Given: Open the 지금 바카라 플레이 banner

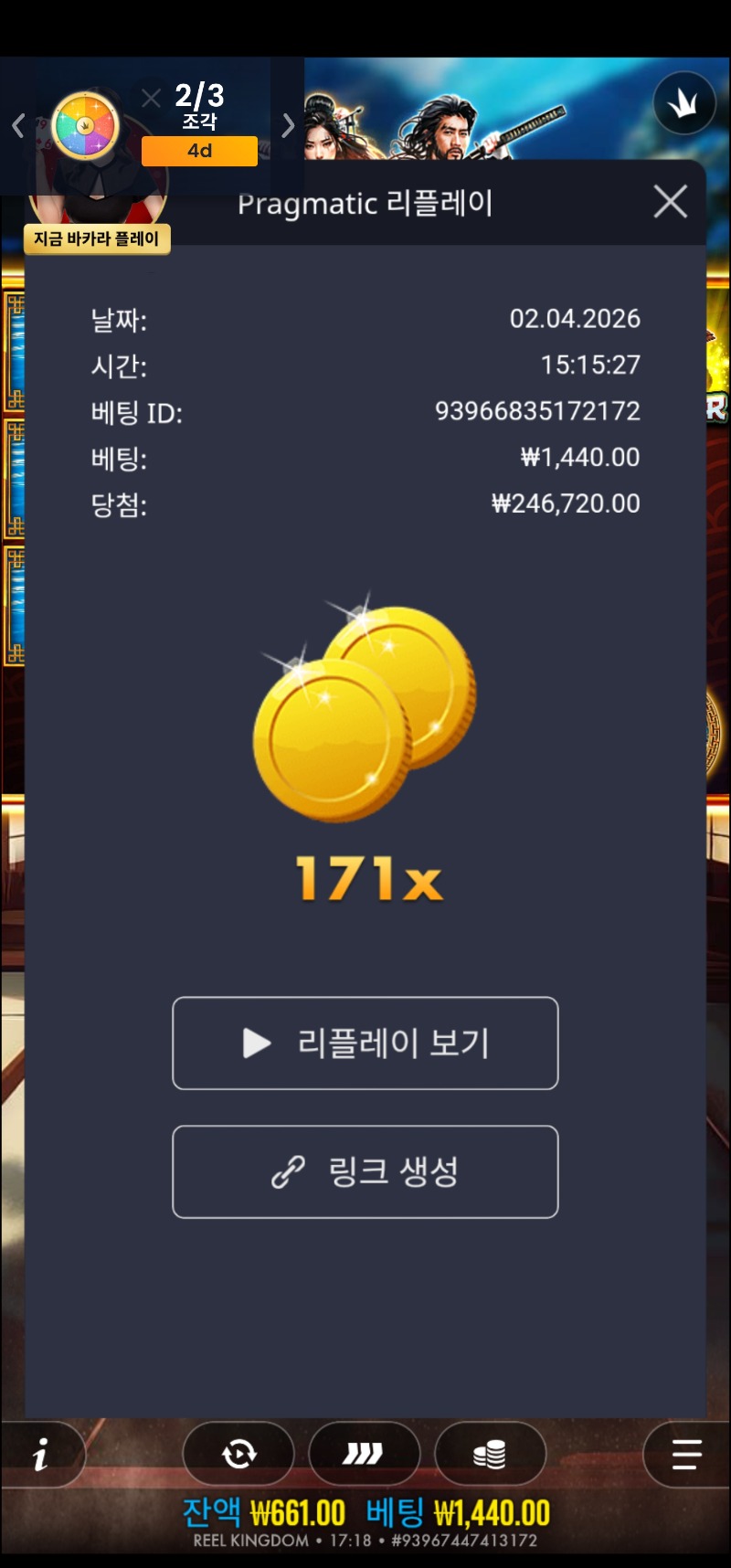Looking at the screenshot, I should click(97, 238).
